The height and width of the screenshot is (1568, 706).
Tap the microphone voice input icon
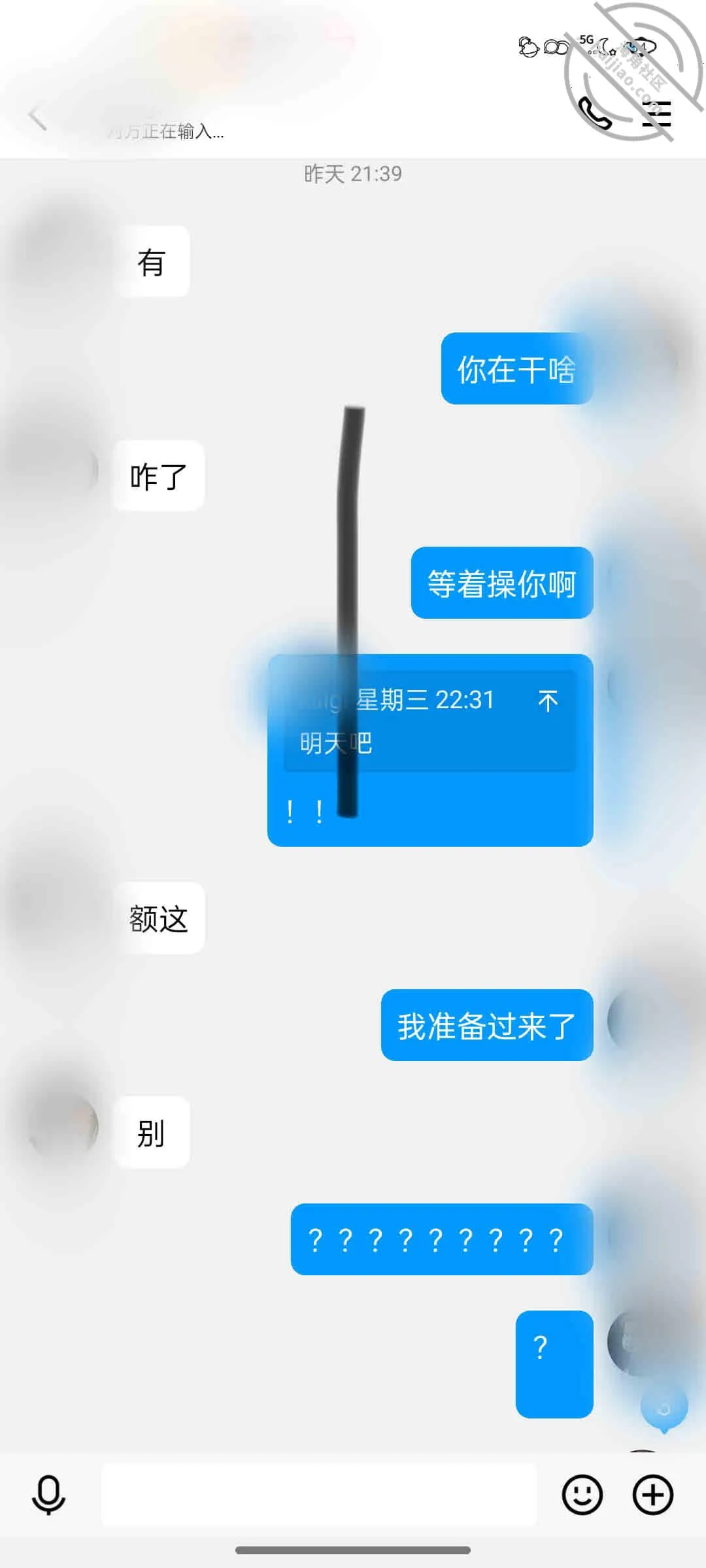pyautogui.click(x=49, y=1495)
